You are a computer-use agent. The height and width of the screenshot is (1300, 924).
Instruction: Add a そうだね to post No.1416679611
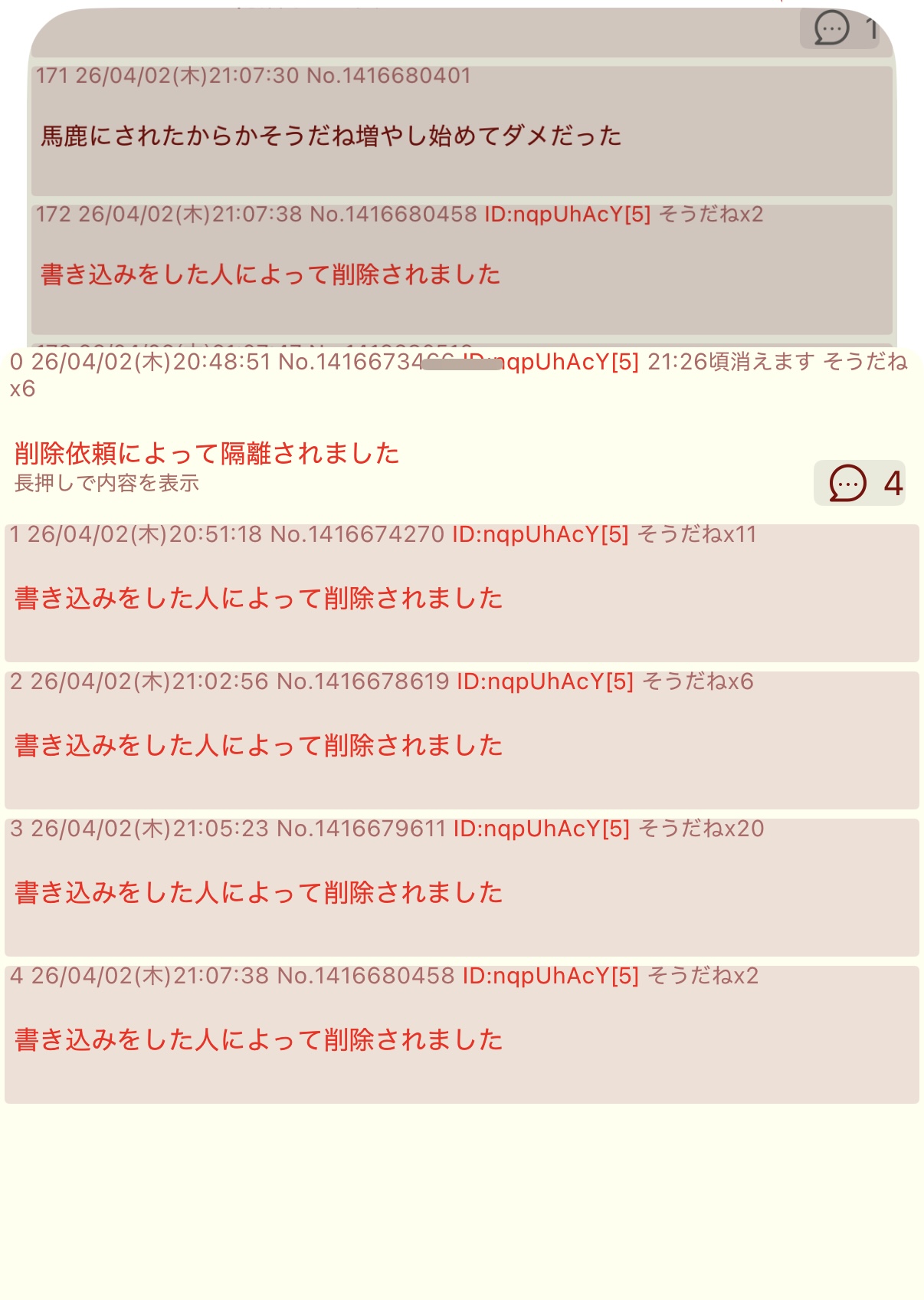pyautogui.click(x=701, y=829)
